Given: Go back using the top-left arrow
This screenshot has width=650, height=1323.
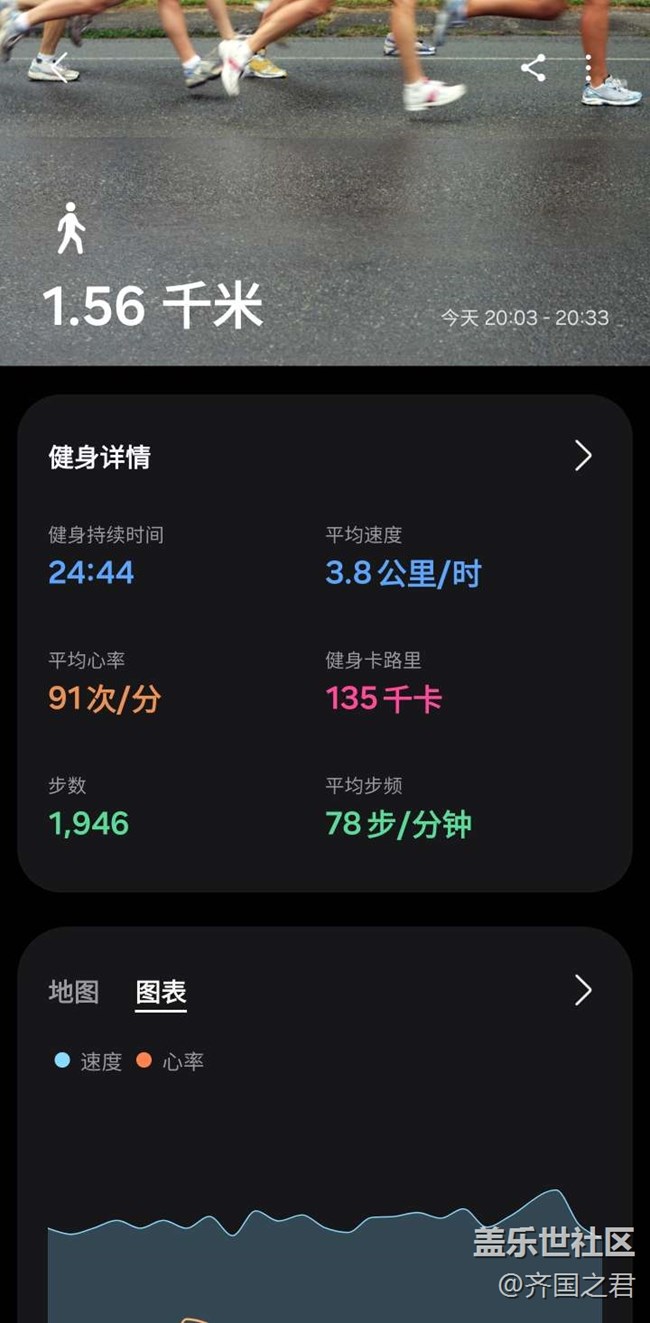Looking at the screenshot, I should pyautogui.click(x=59, y=68).
